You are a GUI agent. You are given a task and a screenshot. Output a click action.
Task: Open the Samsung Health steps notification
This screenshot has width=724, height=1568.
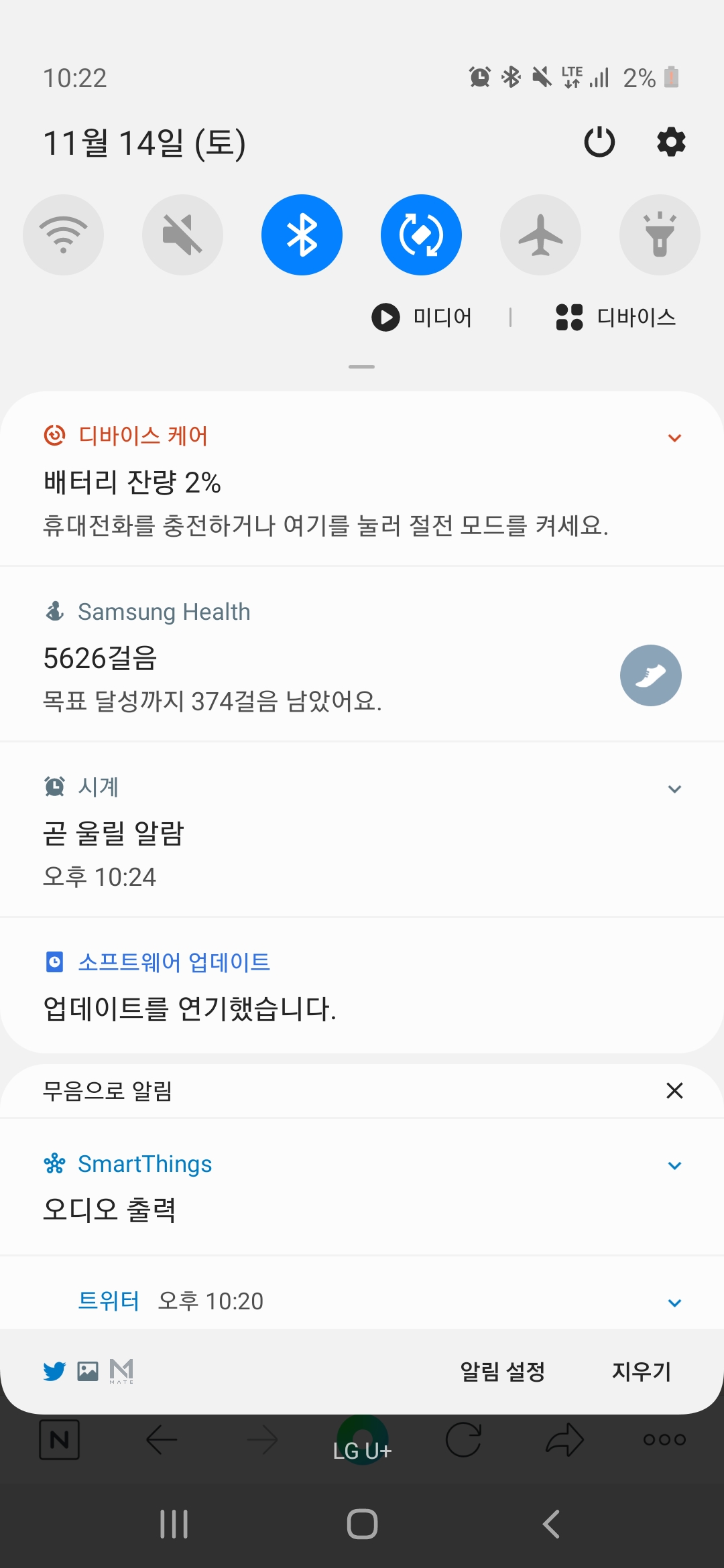[x=362, y=655]
